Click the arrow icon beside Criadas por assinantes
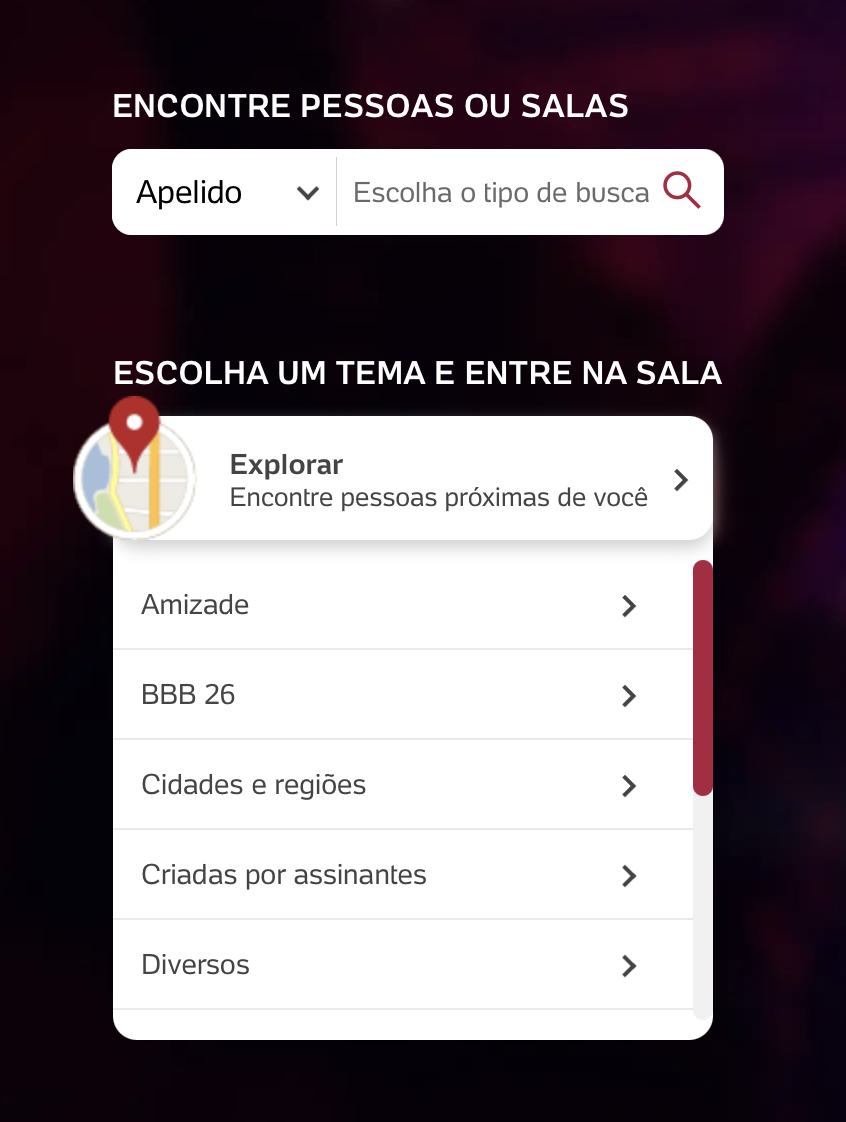This screenshot has width=846, height=1122. (629, 876)
